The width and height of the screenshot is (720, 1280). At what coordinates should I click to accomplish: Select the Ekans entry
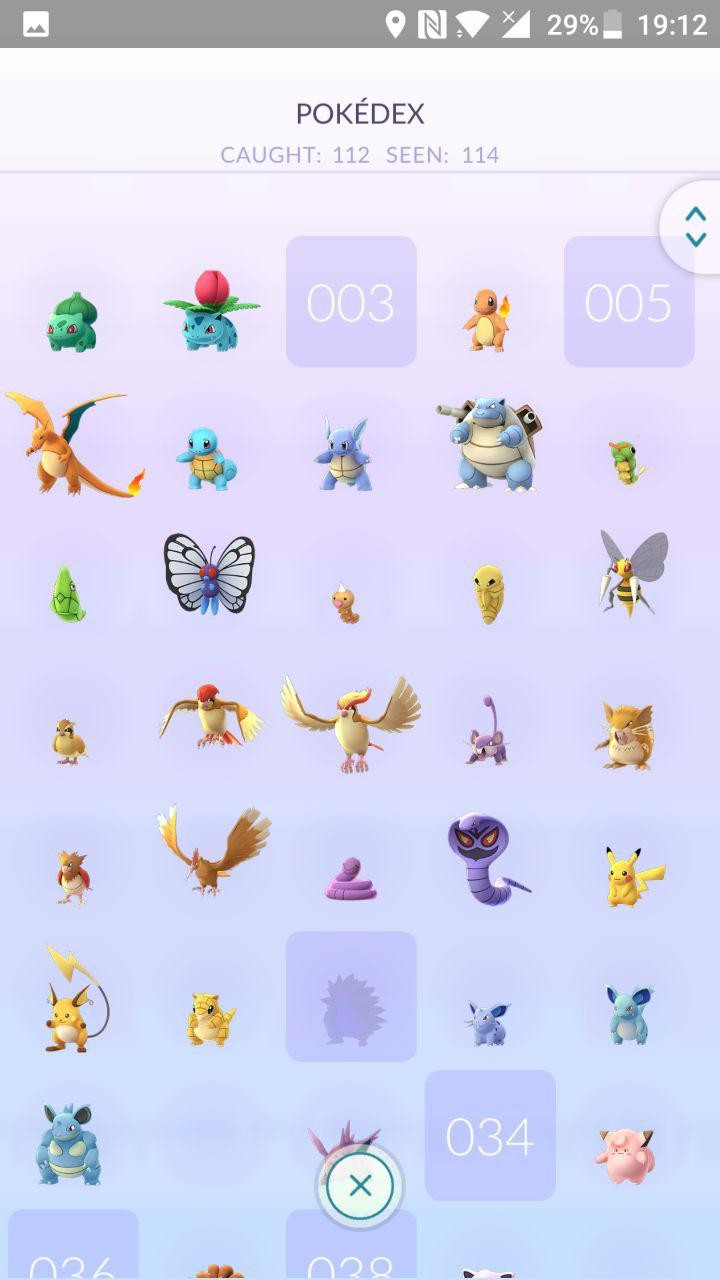(351, 880)
